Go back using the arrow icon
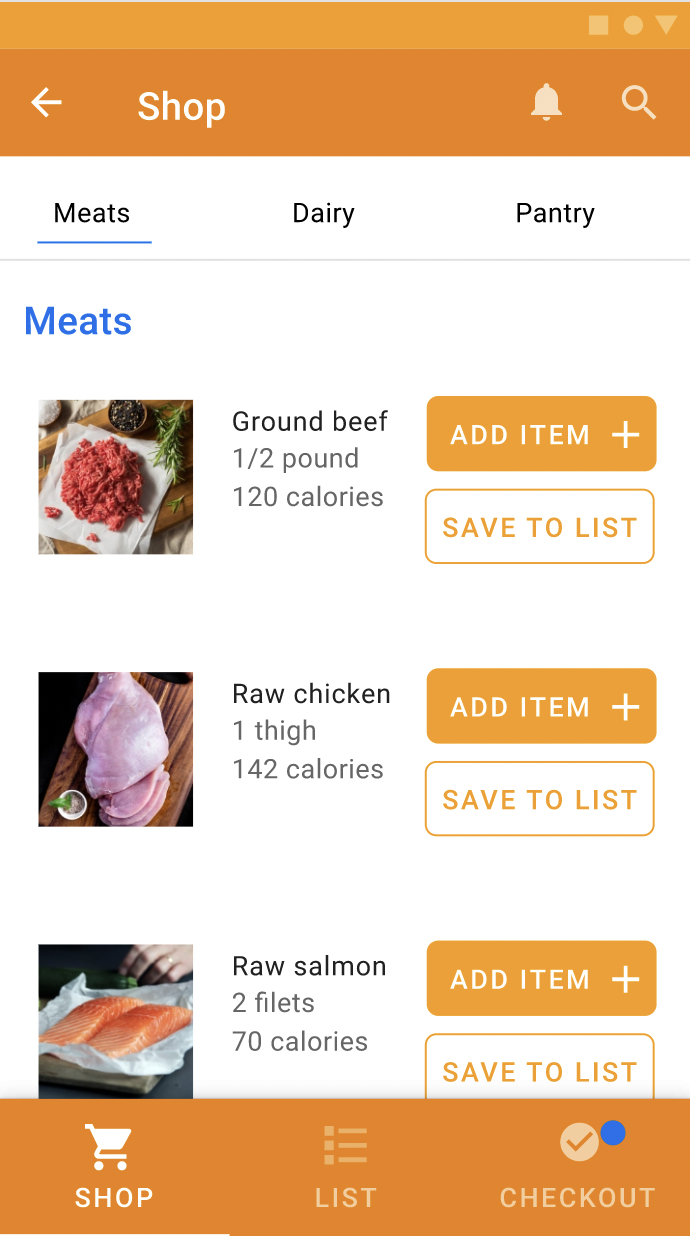 pos(46,103)
